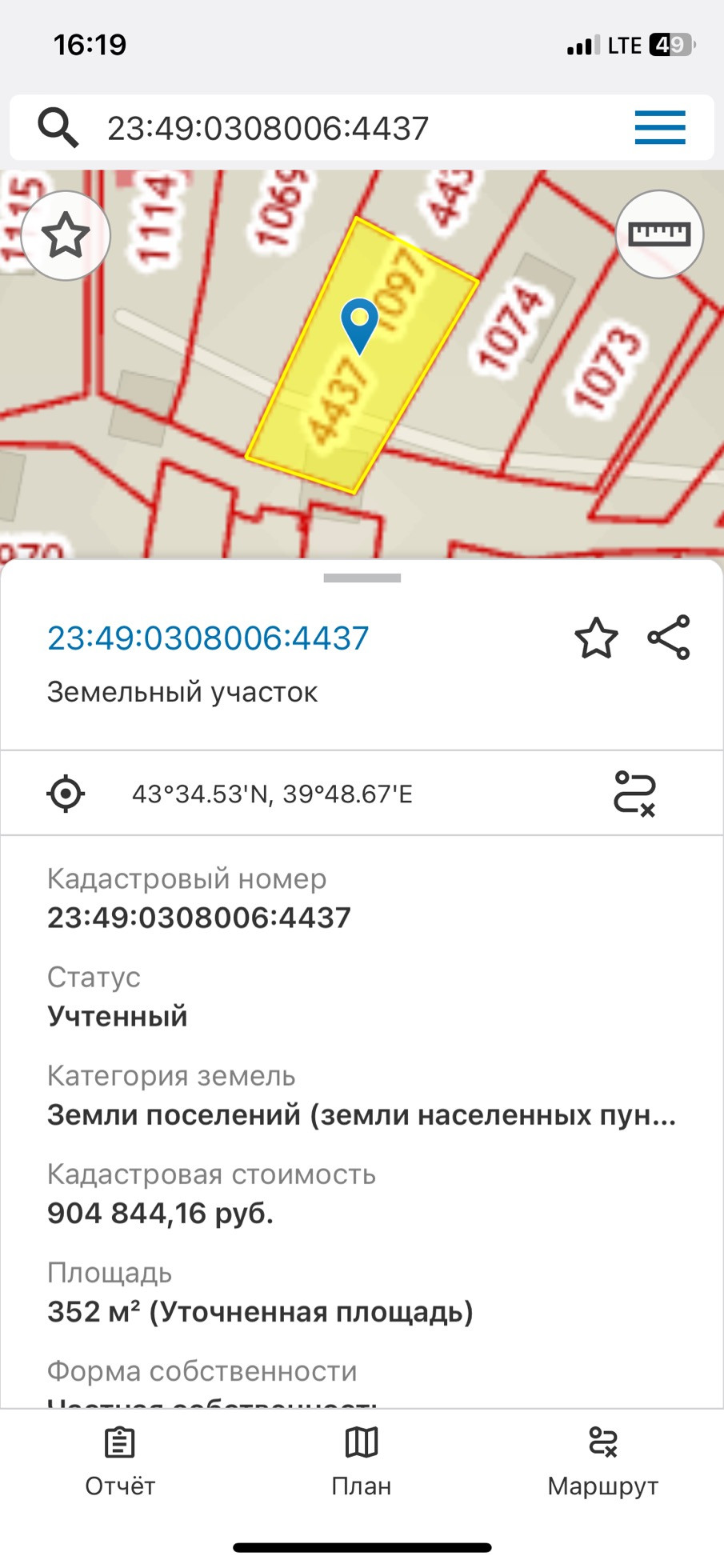The height and width of the screenshot is (1568, 724).
Task: Tap the magnifier search icon
Action: [x=58, y=128]
